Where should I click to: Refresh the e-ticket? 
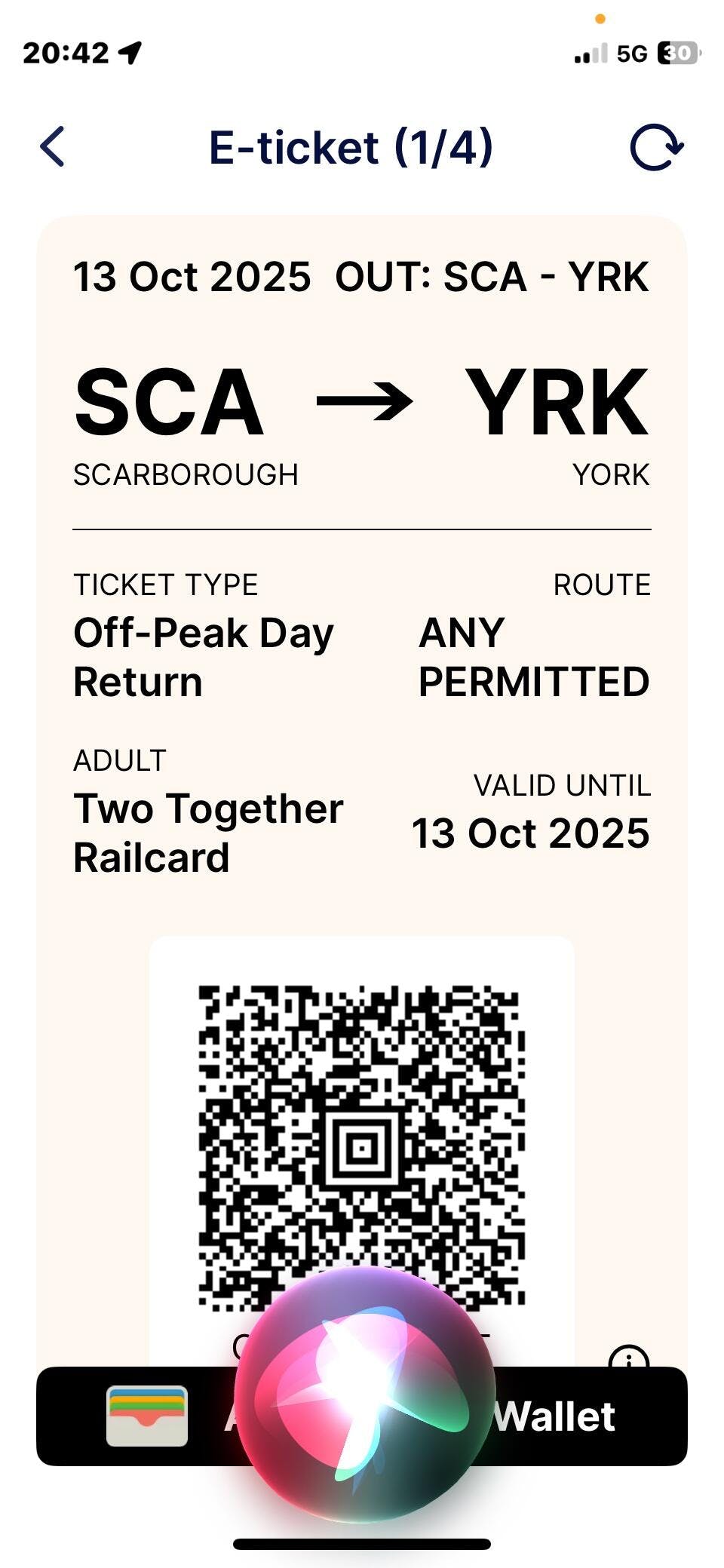[655, 147]
